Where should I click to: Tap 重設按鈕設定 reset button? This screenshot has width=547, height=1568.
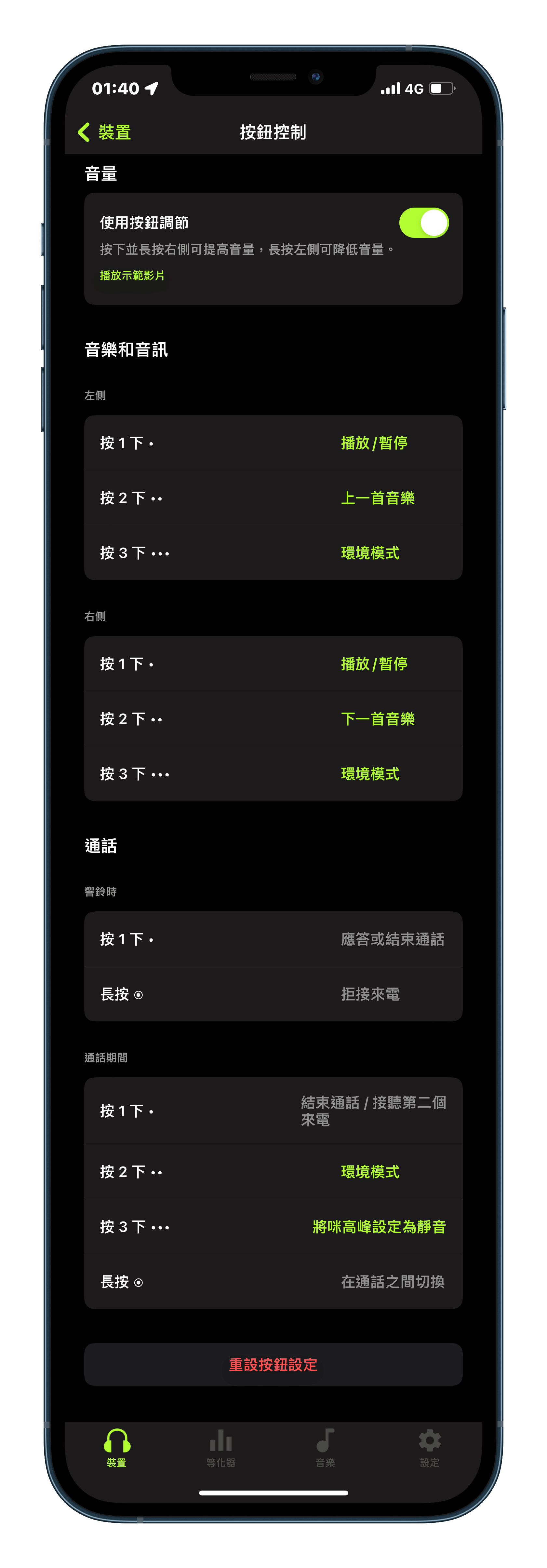click(273, 1365)
